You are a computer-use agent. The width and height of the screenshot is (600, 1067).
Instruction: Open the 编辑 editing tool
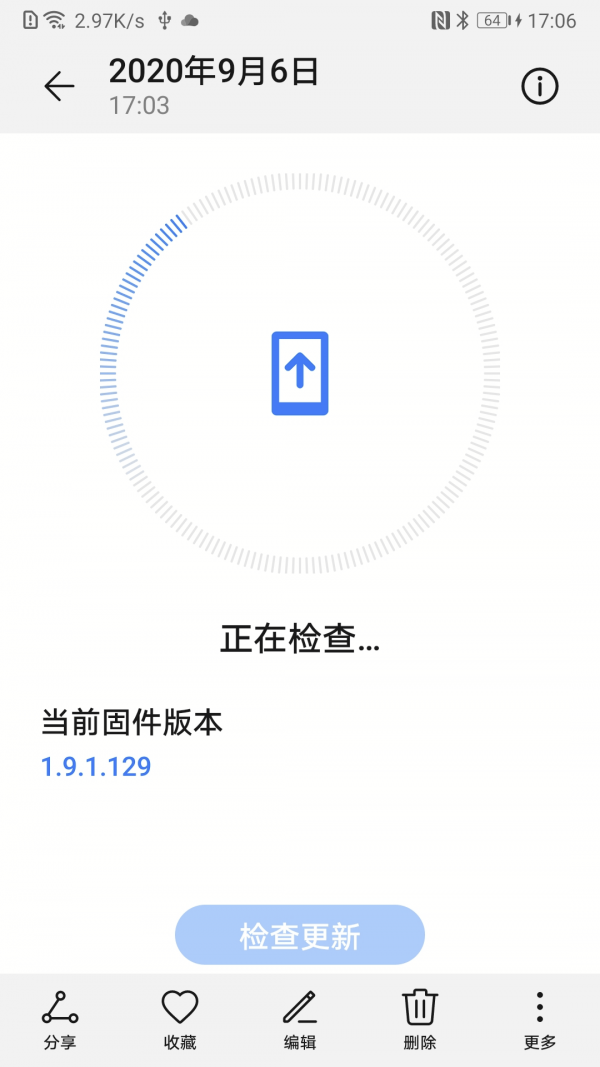pos(300,1019)
